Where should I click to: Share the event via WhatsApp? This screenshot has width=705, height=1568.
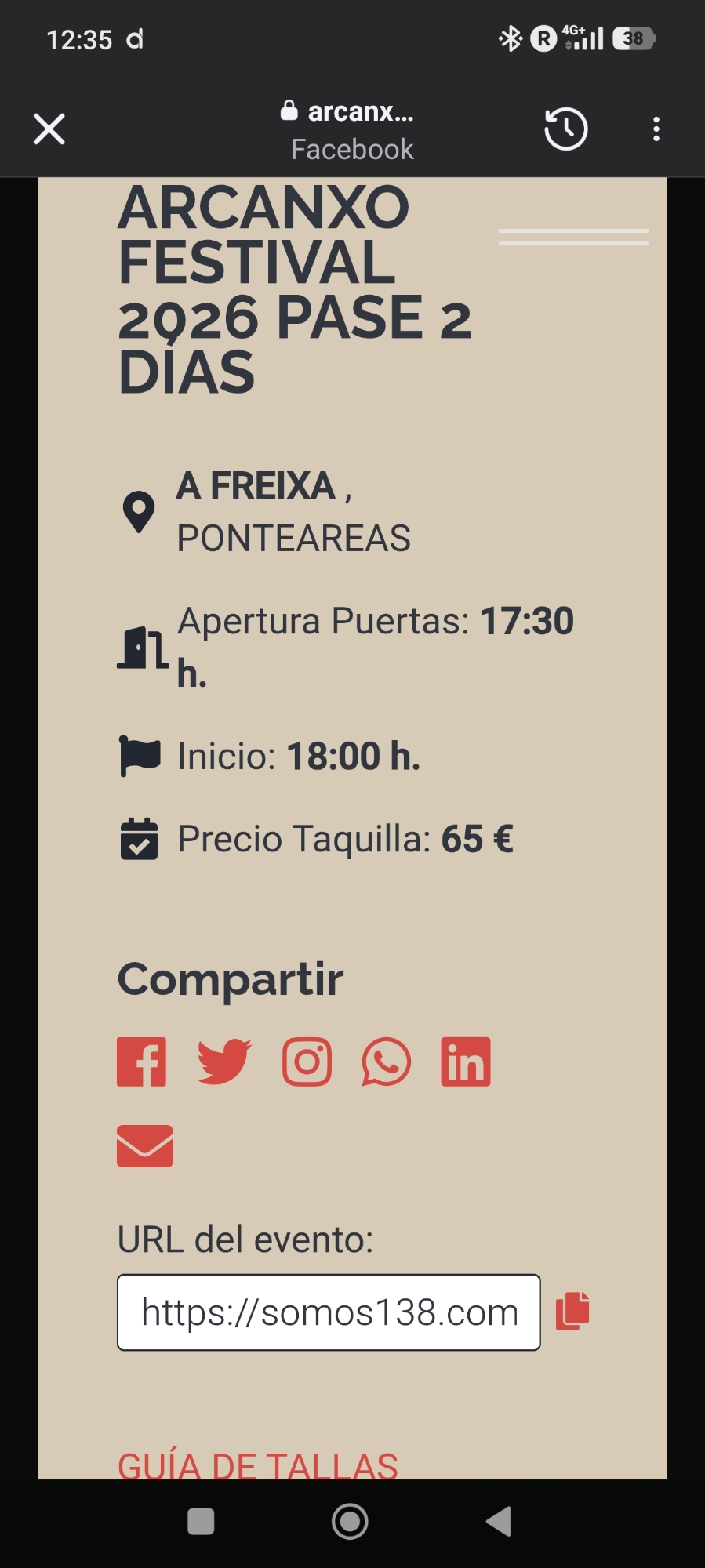[386, 1062]
